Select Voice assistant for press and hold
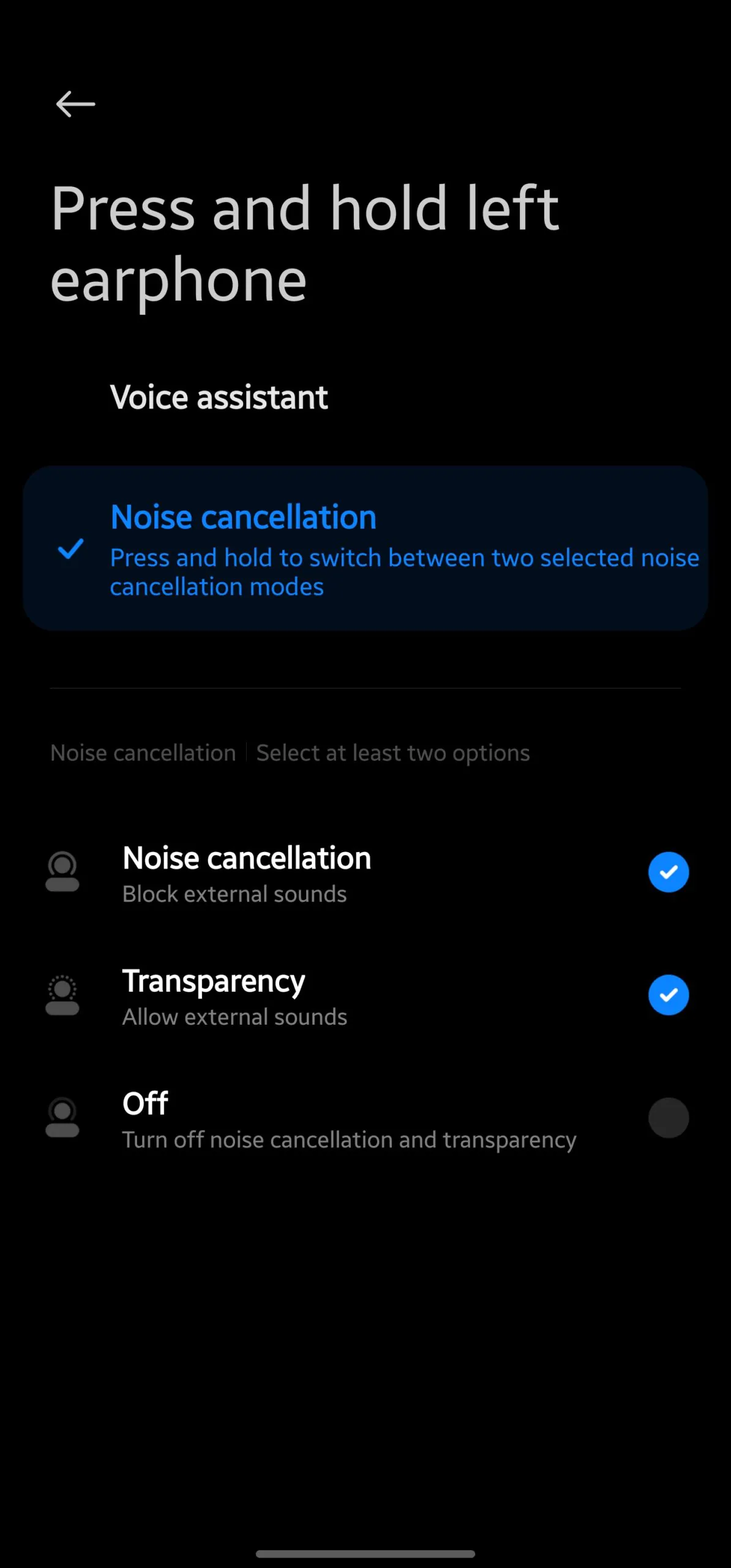The width and height of the screenshot is (731, 1568). tap(365, 398)
